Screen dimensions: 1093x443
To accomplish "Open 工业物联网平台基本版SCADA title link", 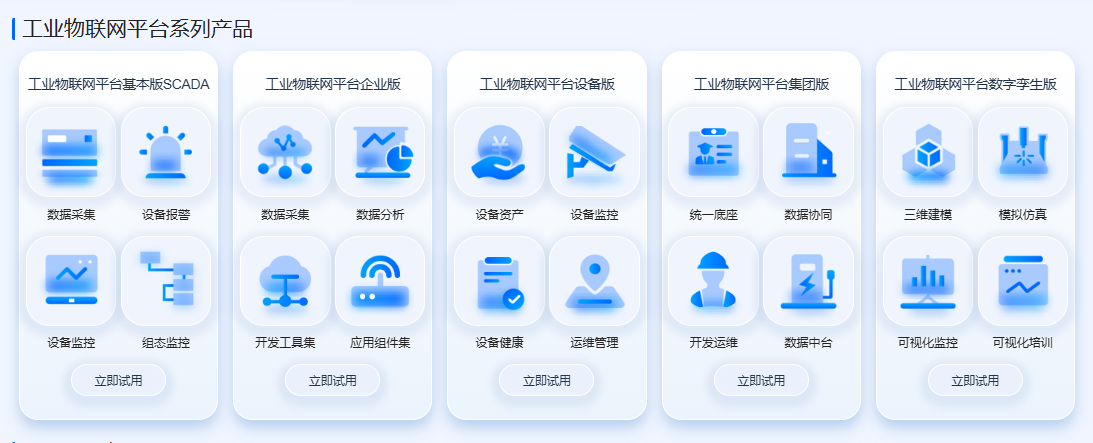I will pos(118,85).
